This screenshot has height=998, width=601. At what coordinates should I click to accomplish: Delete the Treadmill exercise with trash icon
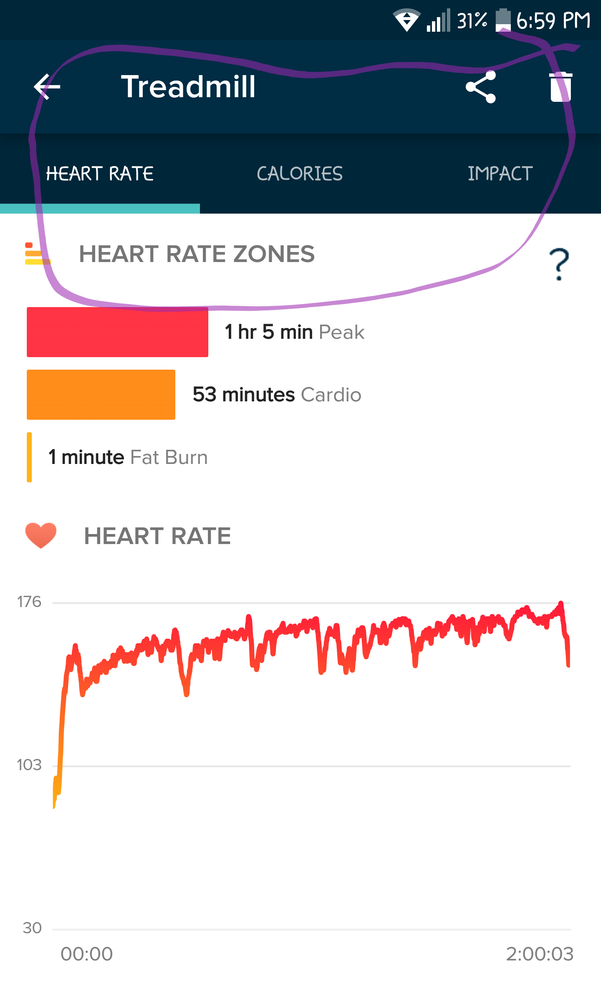coord(561,87)
